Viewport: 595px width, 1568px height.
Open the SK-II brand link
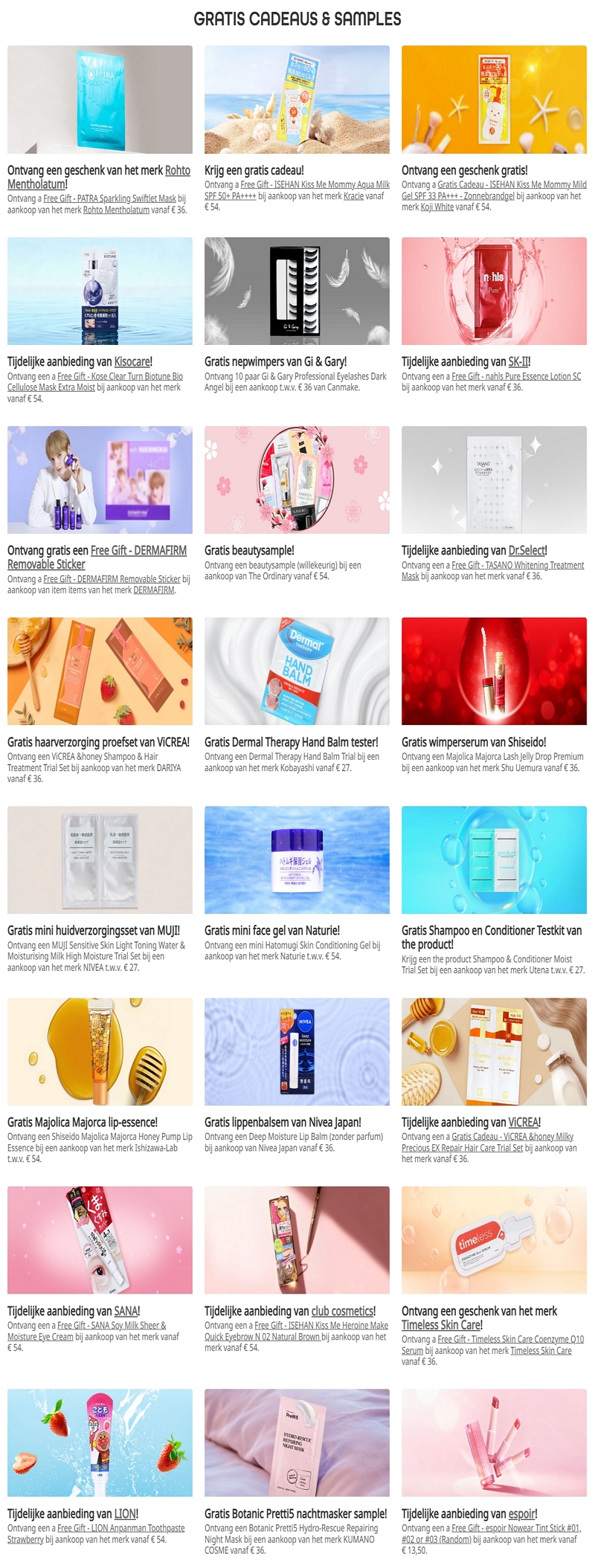click(518, 362)
